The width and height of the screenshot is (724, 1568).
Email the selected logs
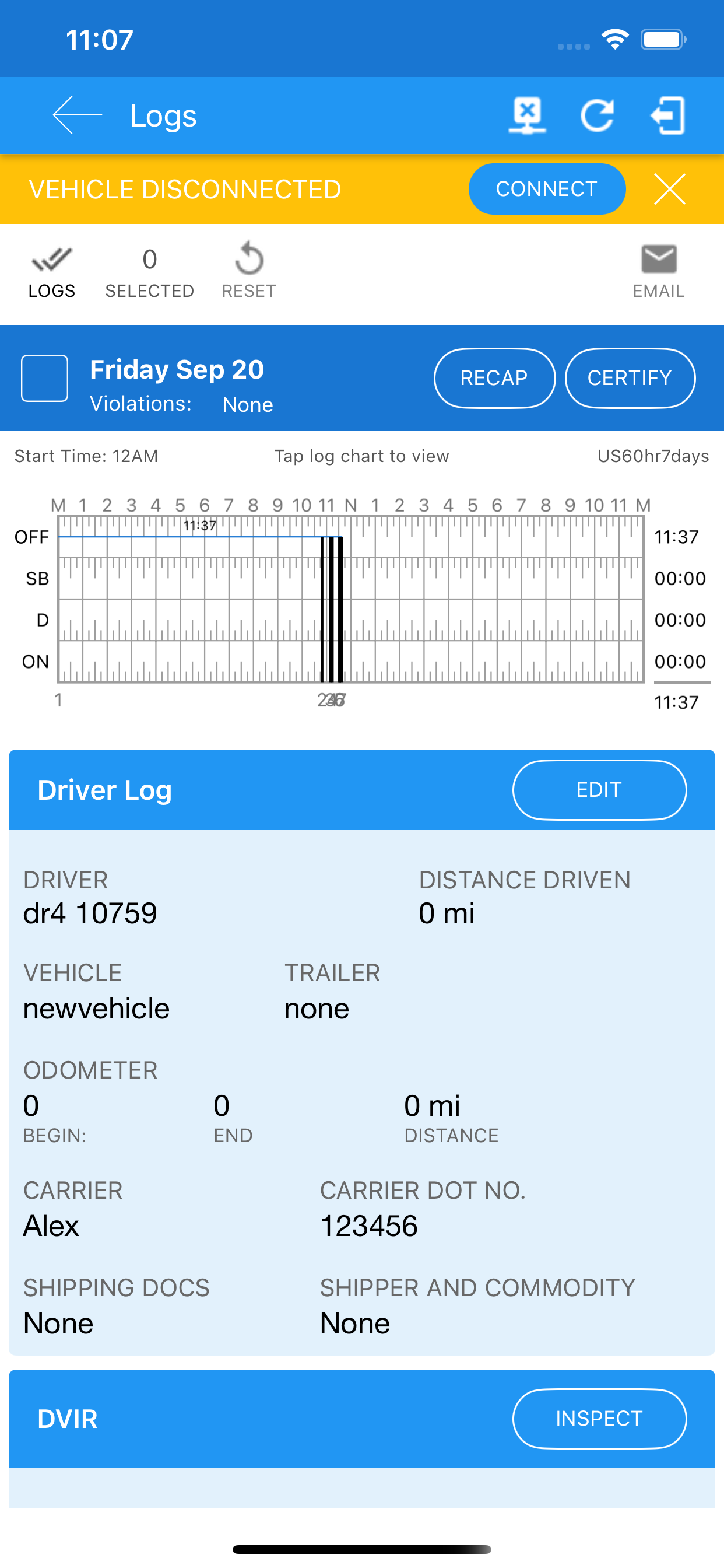(x=659, y=272)
